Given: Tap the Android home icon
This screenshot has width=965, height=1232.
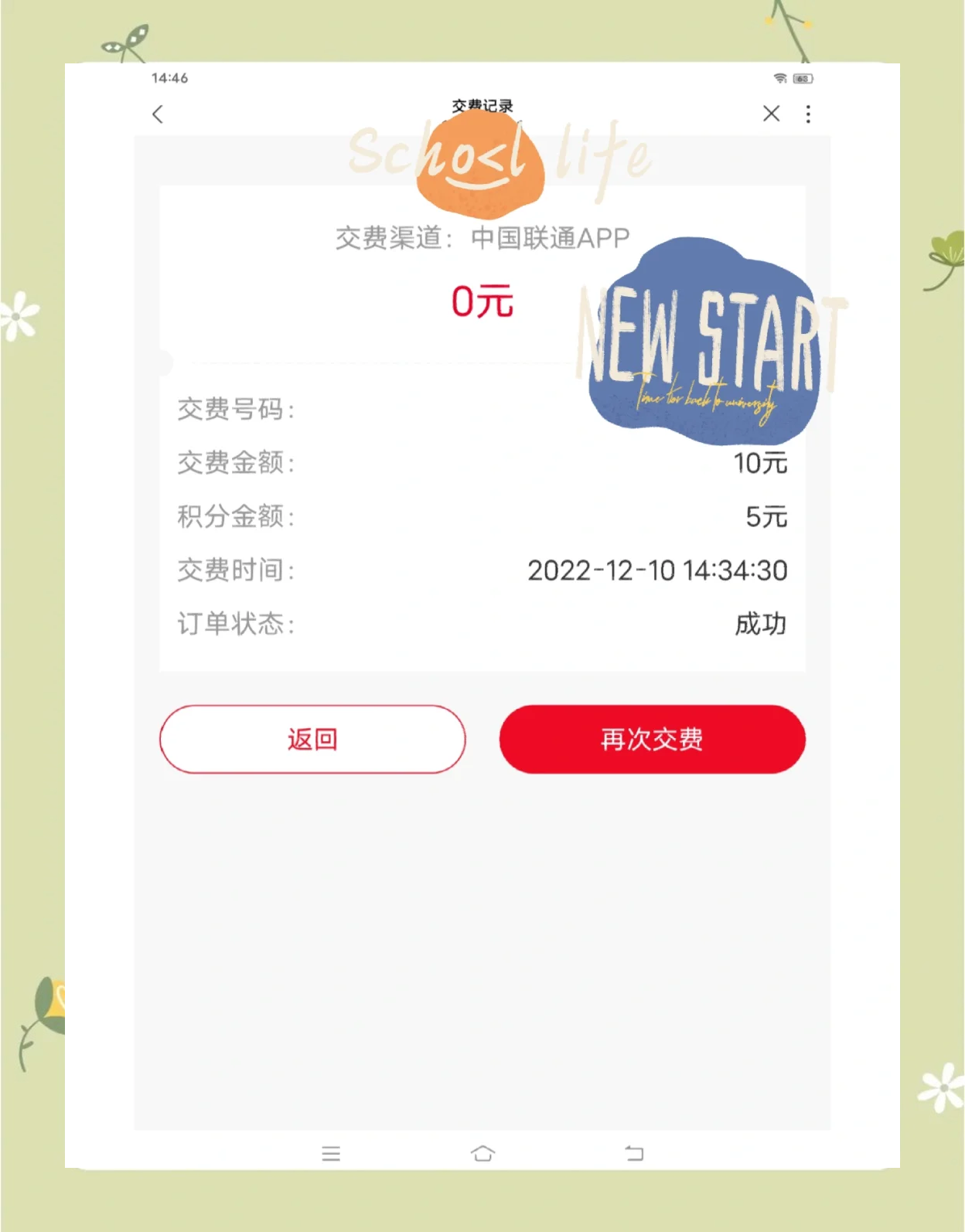Looking at the screenshot, I should [482, 1152].
